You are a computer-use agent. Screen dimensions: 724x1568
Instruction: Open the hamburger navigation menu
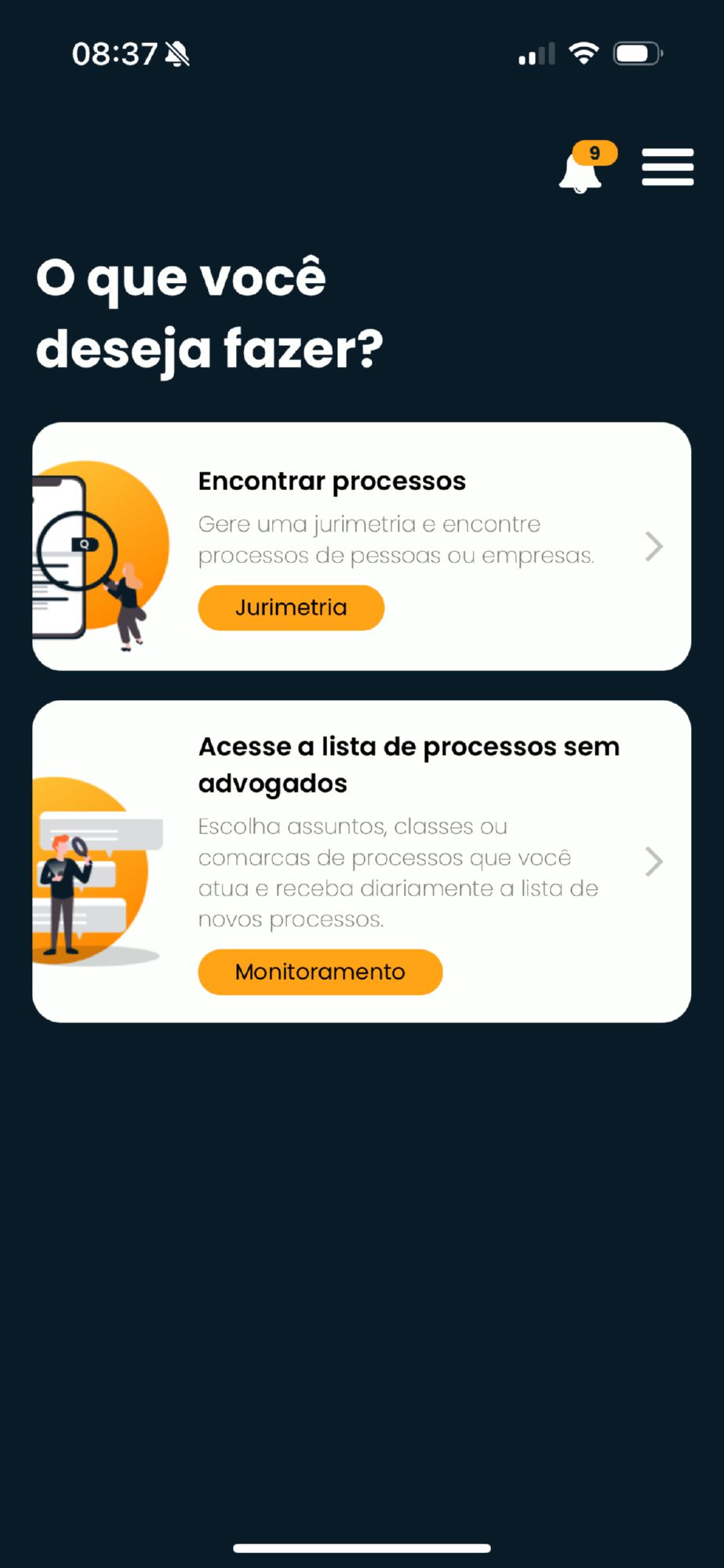pyautogui.click(x=668, y=167)
